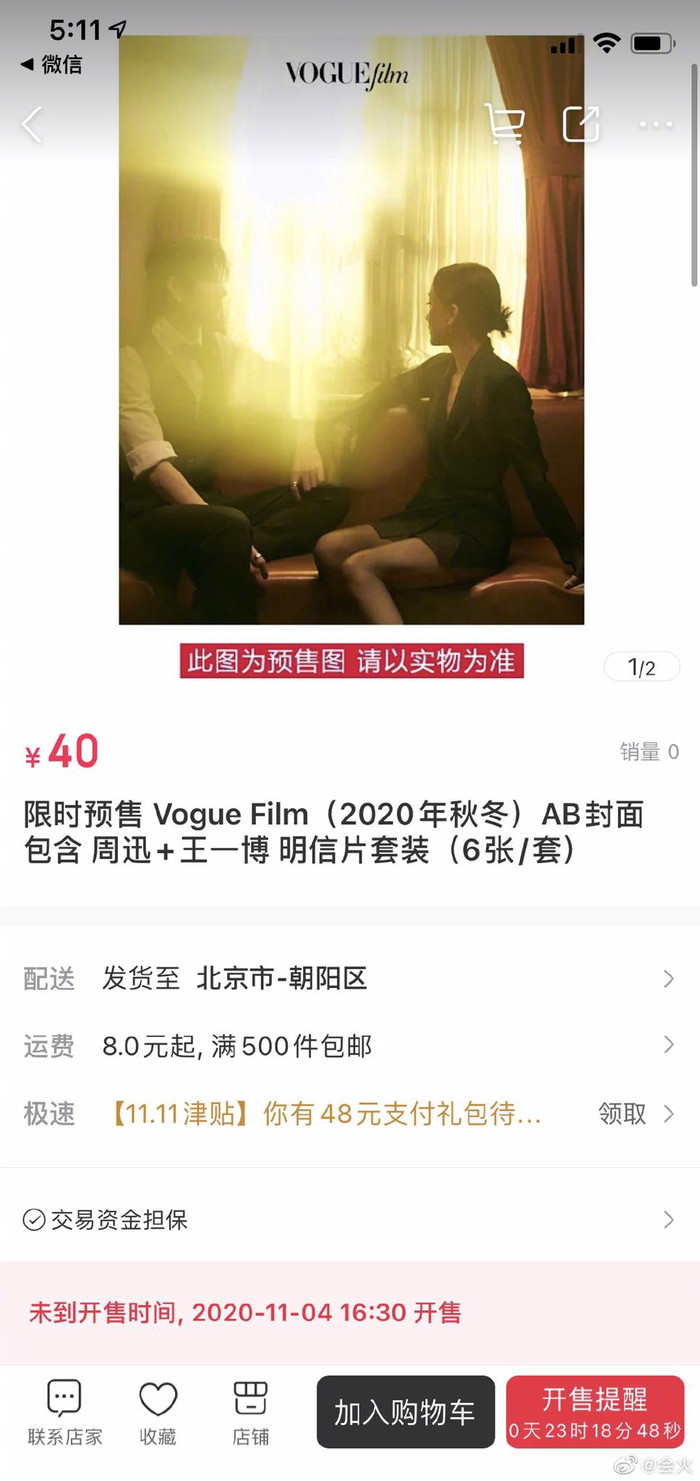700x1481 pixels.
Task: Set a 开售提醒 sale reminder
Action: 595,1412
